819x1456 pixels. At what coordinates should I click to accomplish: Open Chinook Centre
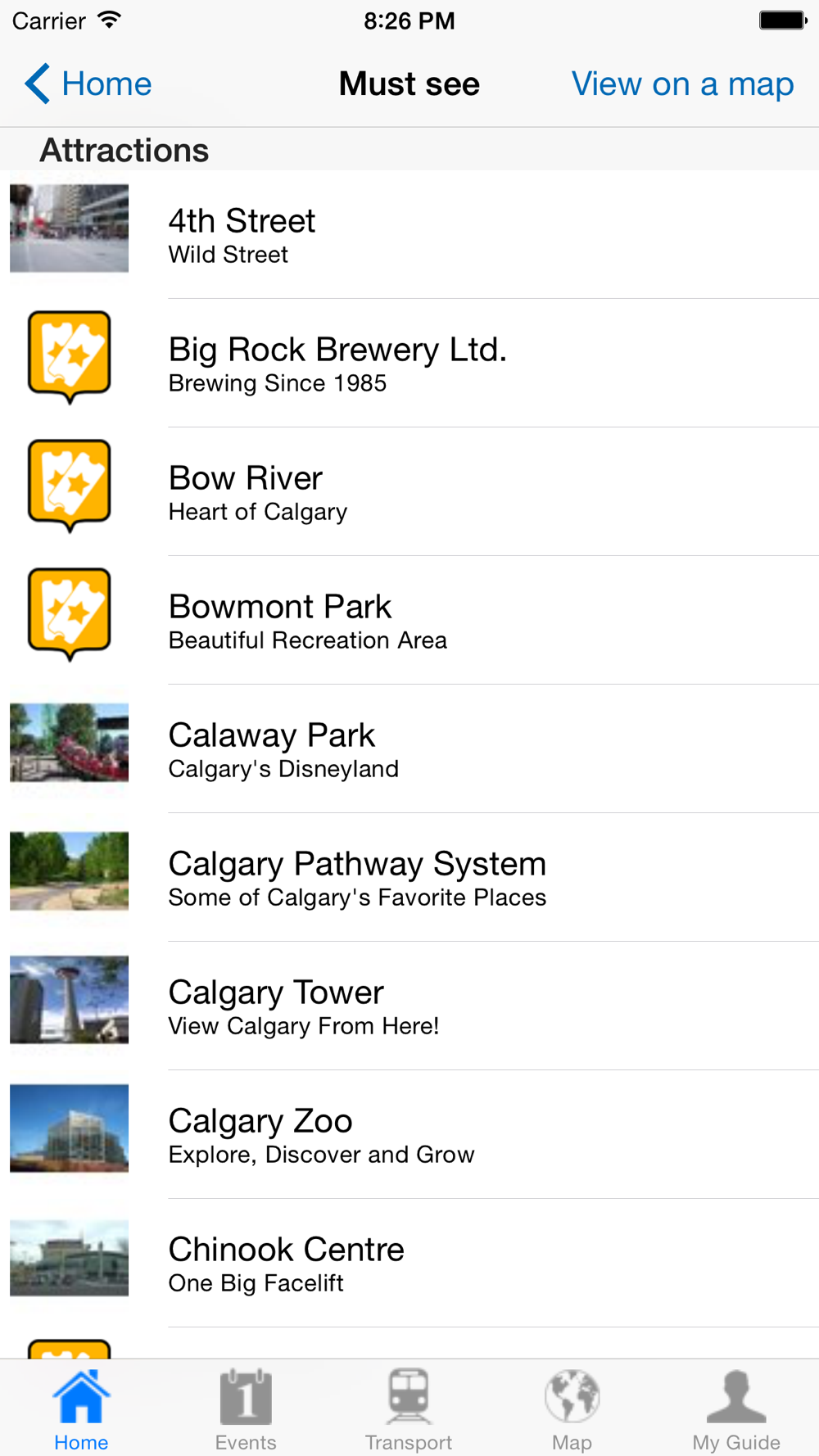pos(409,1263)
